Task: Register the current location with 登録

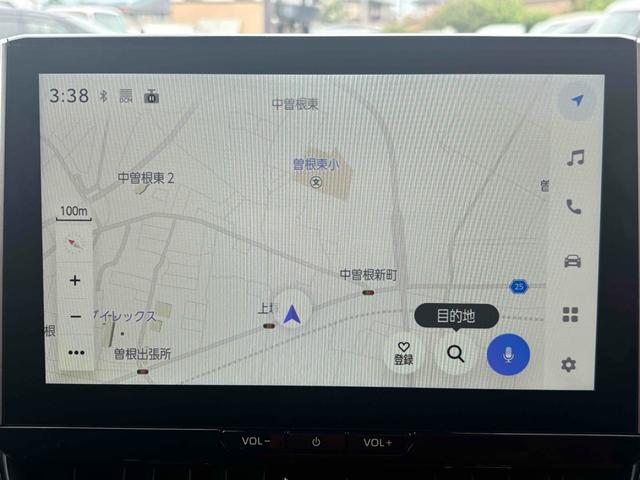Action: (x=404, y=353)
